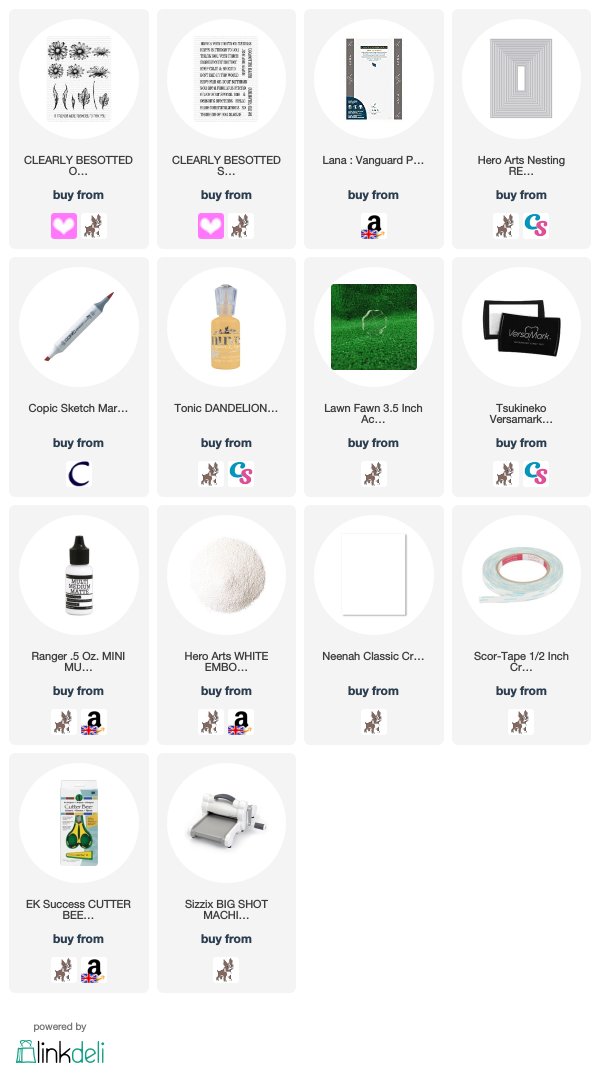Open the Tonic Dandelion product image
Image resolution: width=600 pixels, height=1073 pixels.
click(226, 326)
